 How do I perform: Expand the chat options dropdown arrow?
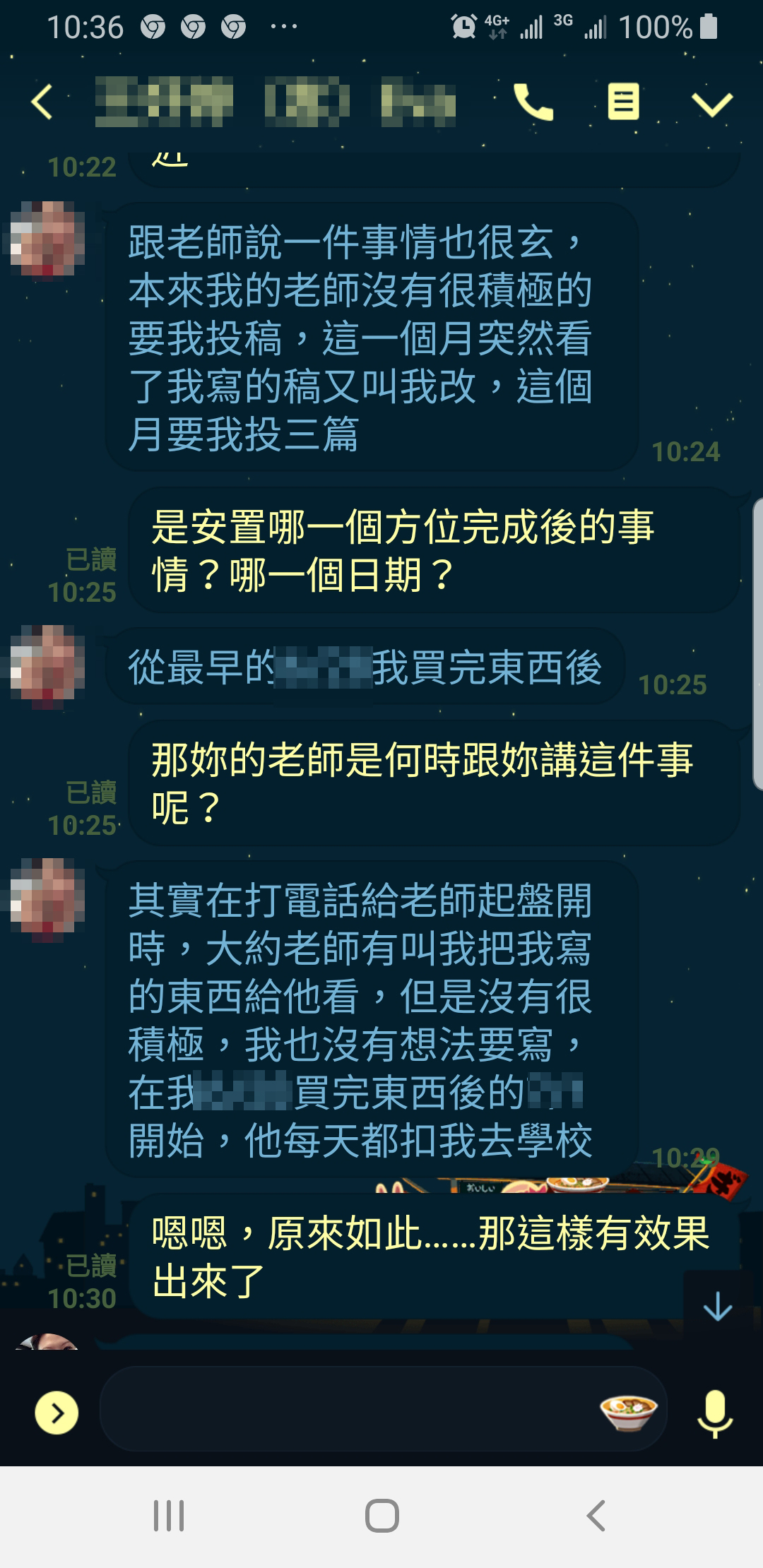click(x=711, y=105)
